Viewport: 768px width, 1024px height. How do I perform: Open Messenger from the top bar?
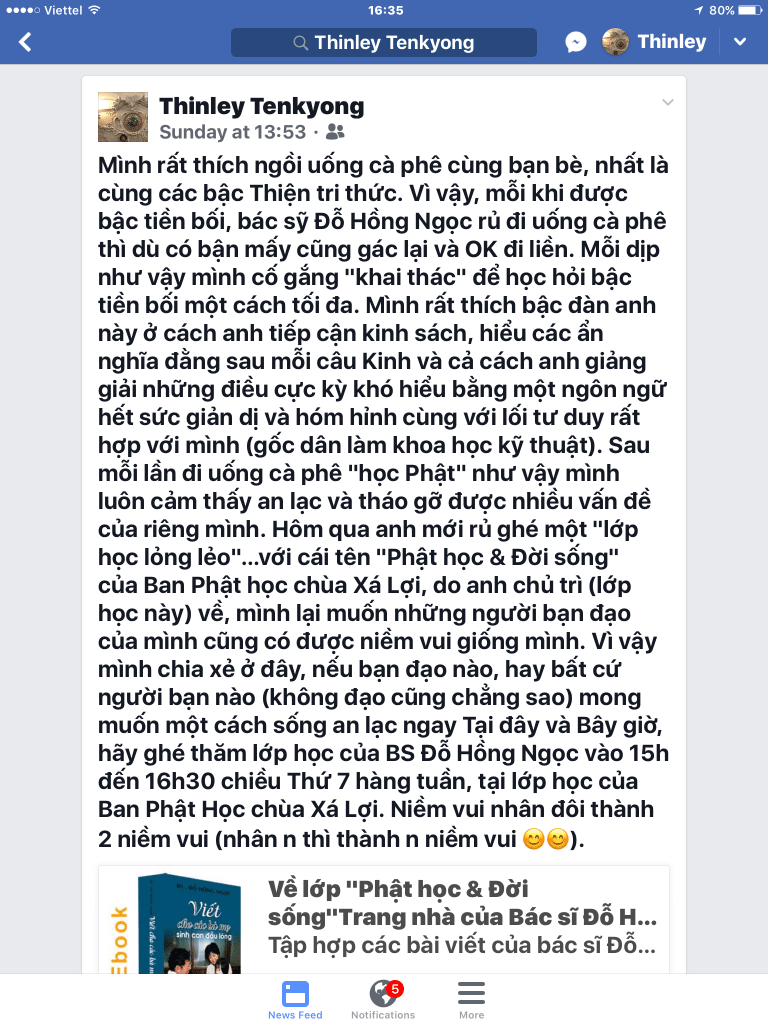(575, 42)
